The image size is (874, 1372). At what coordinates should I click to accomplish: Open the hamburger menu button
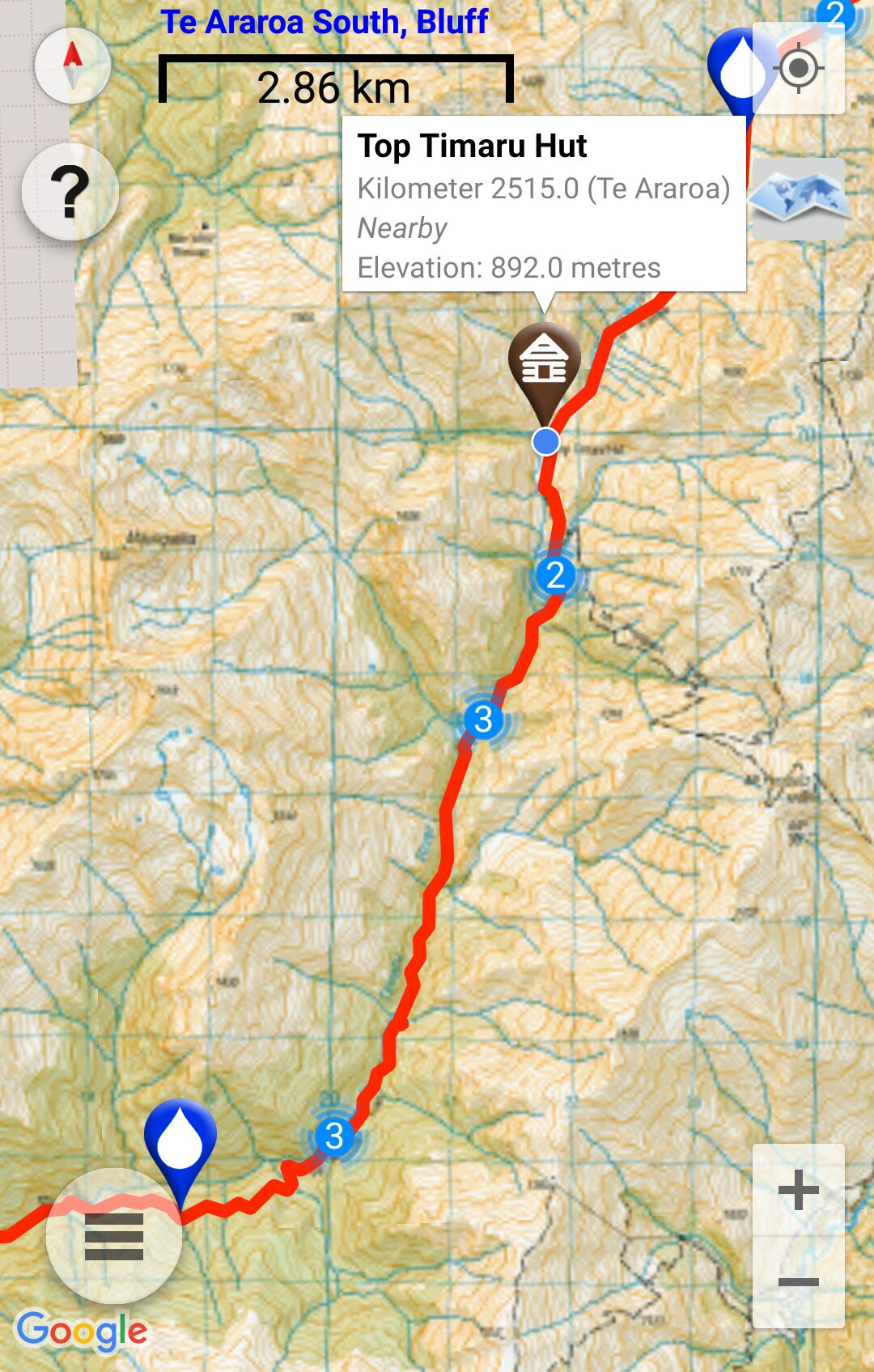click(x=114, y=1236)
